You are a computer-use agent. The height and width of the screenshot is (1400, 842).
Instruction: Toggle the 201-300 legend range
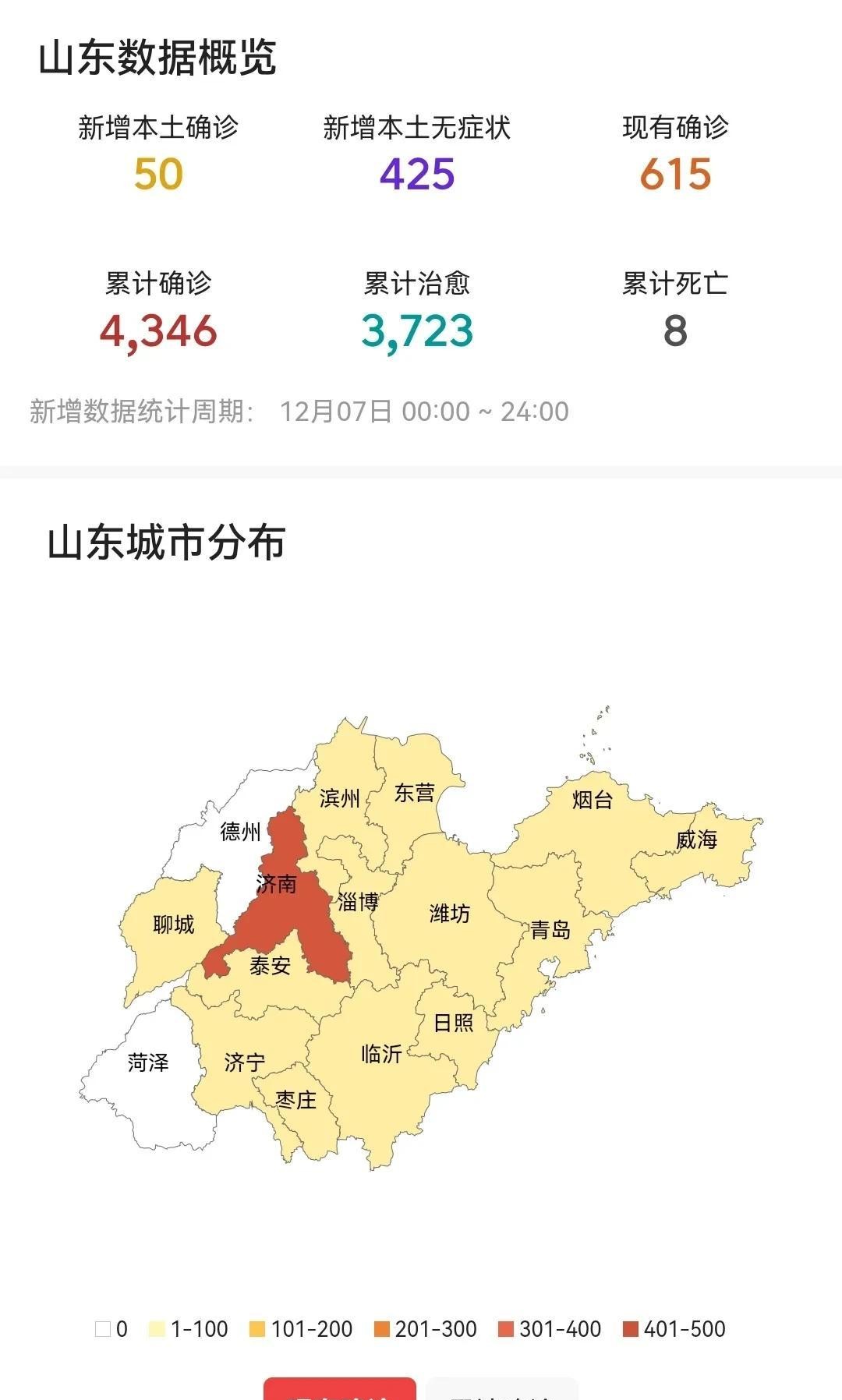(426, 1329)
